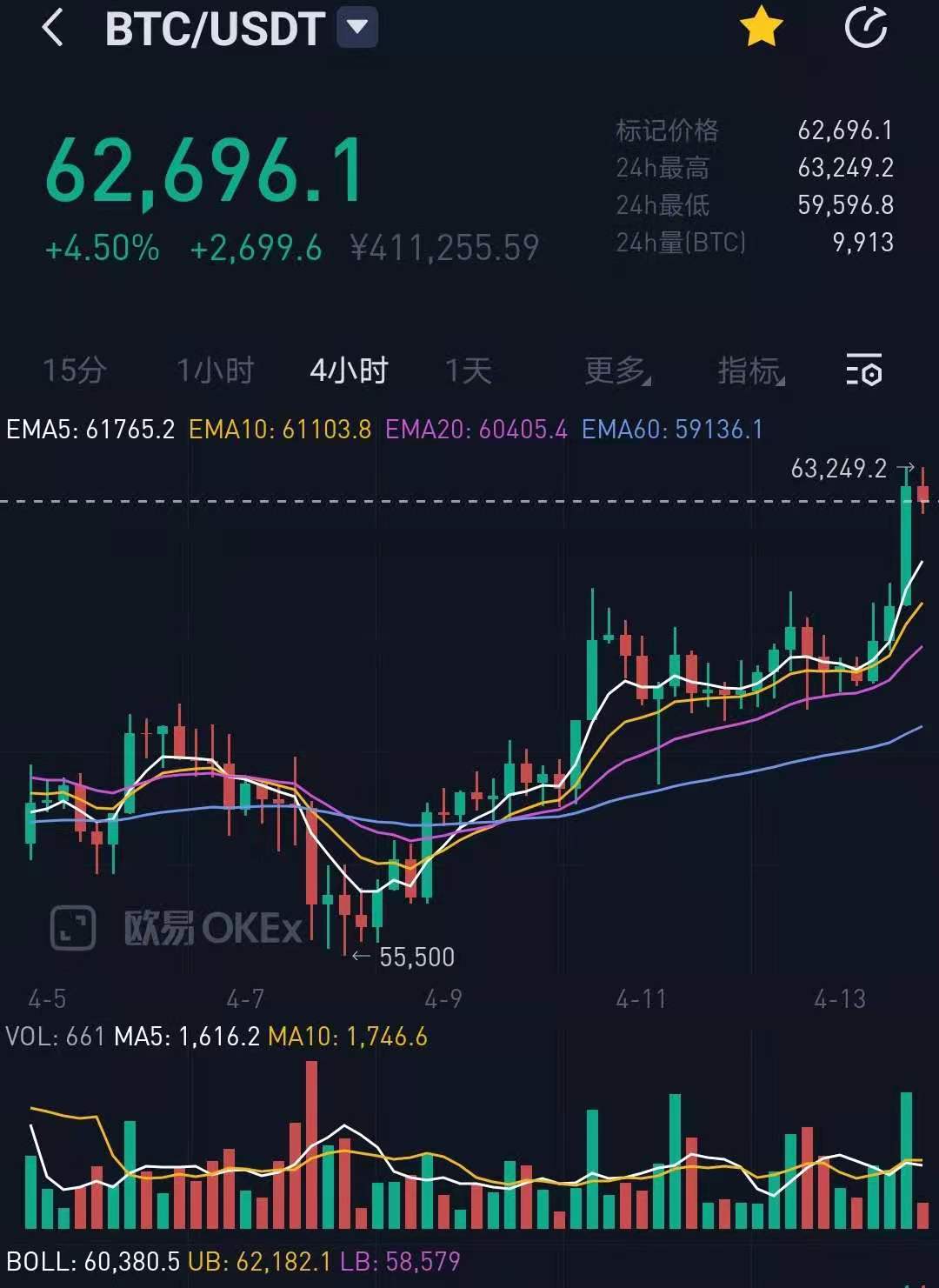Enter fullscreen chart via expand icon
This screenshot has width=939, height=1288.
pos(73,927)
